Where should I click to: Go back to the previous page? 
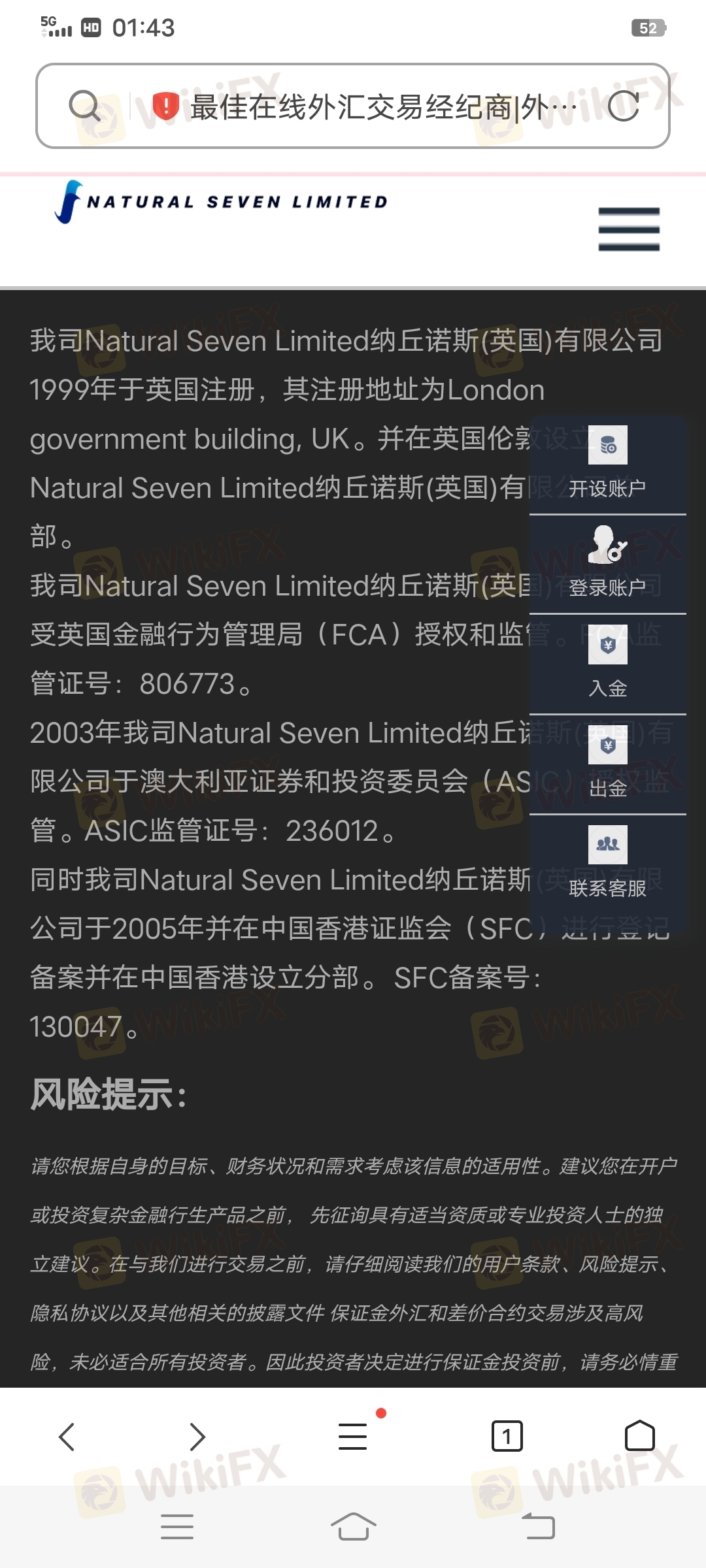coord(67,1437)
